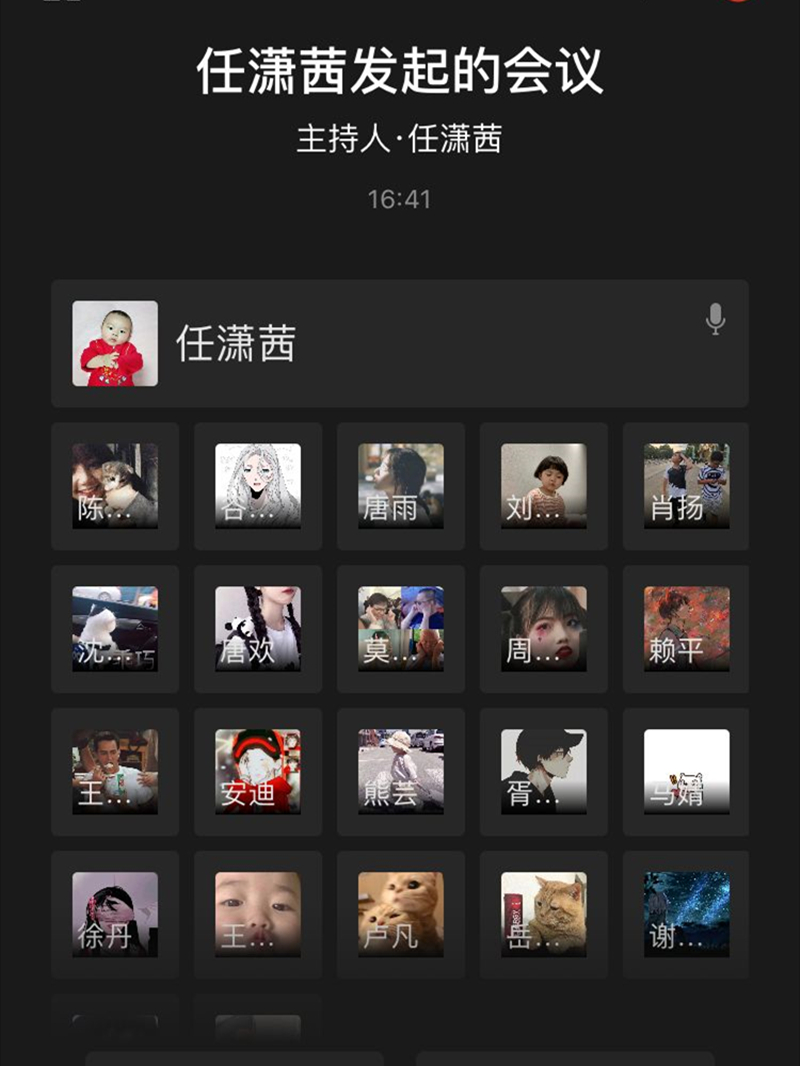Screen dimensions: 800x1066
Task: Select the tile starting with 刘
Action: [x=544, y=486]
